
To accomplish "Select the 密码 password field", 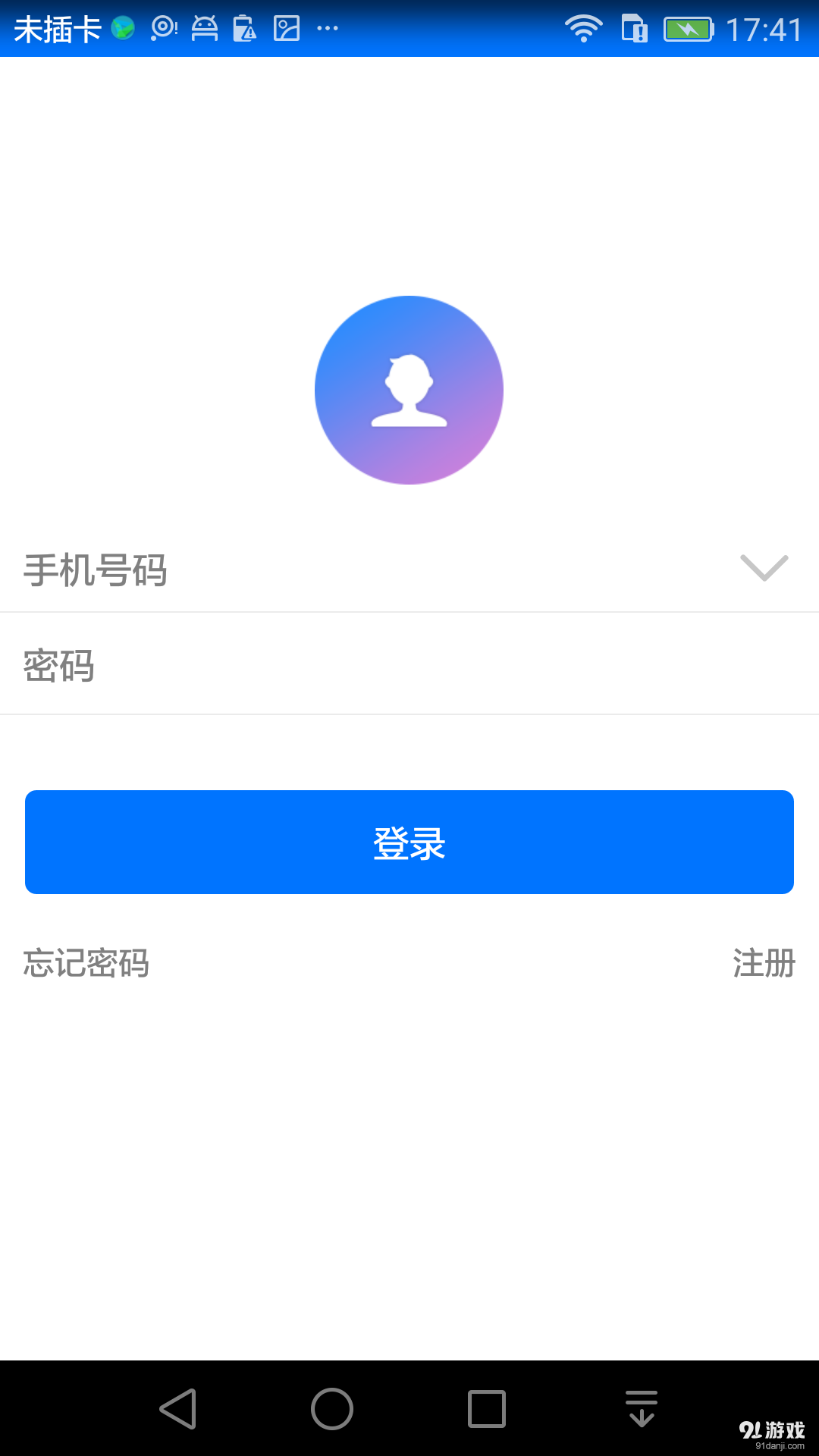I will (x=303, y=664).
